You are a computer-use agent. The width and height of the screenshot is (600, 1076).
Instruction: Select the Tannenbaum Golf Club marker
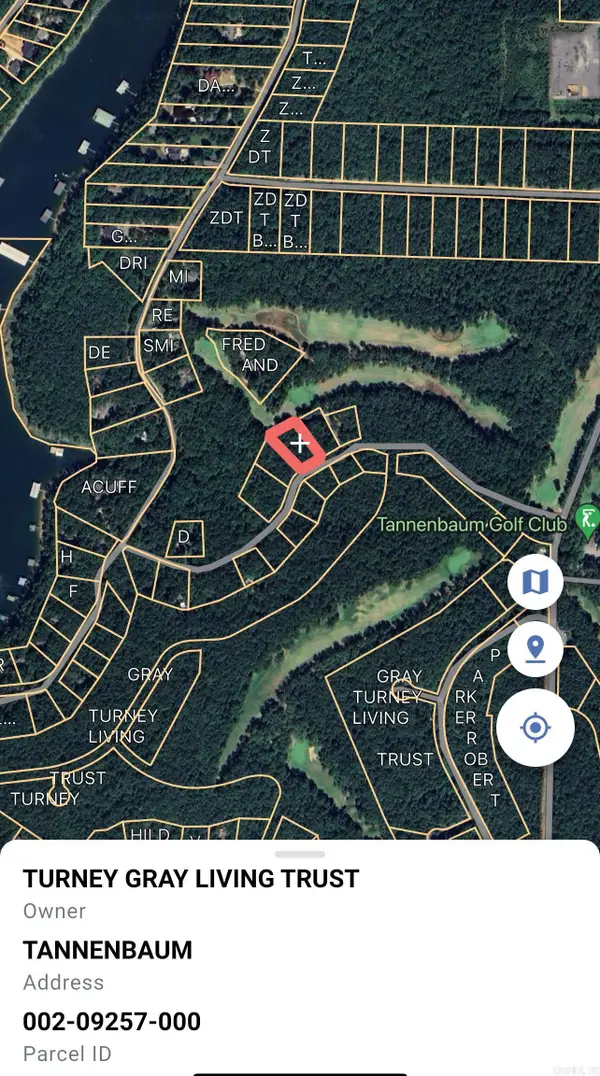[589, 520]
